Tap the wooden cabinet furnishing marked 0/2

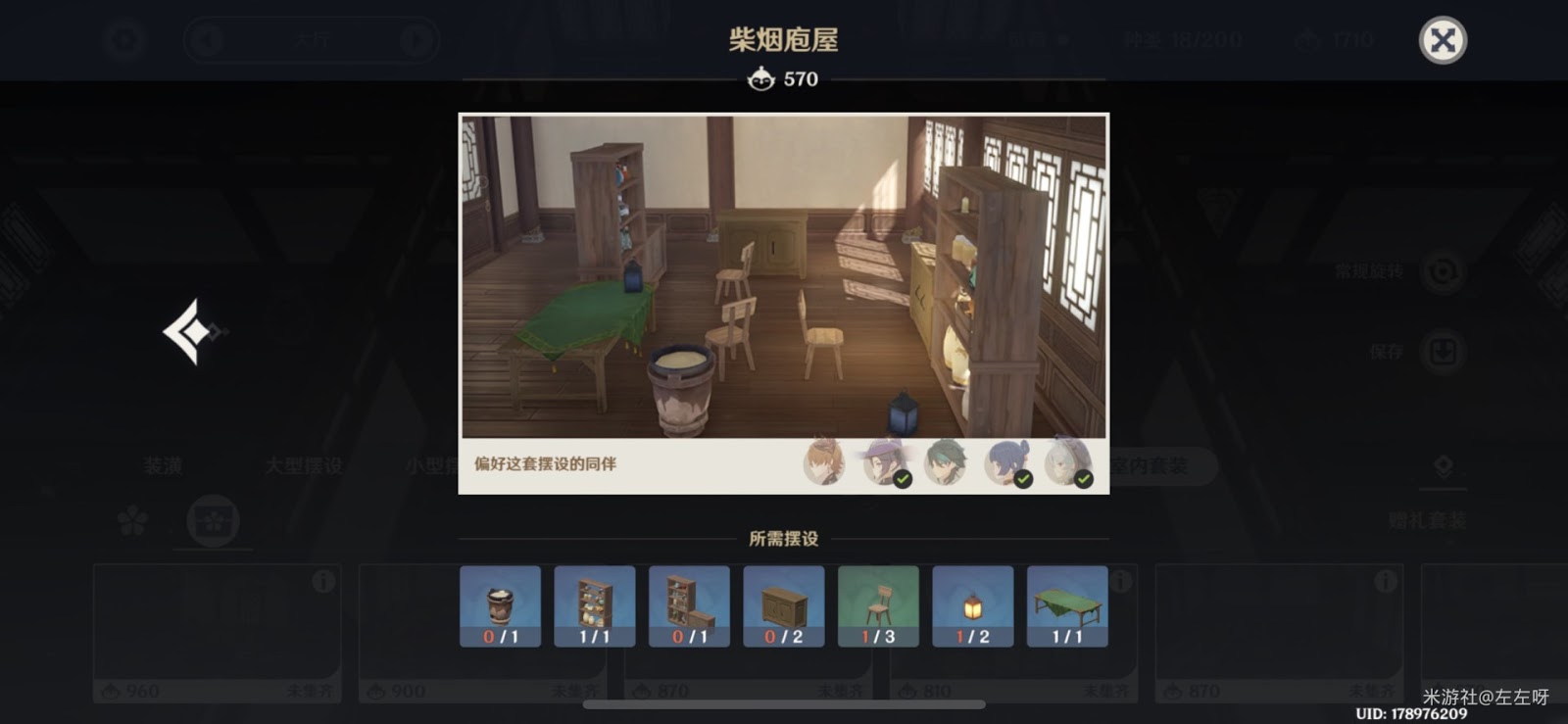784,606
